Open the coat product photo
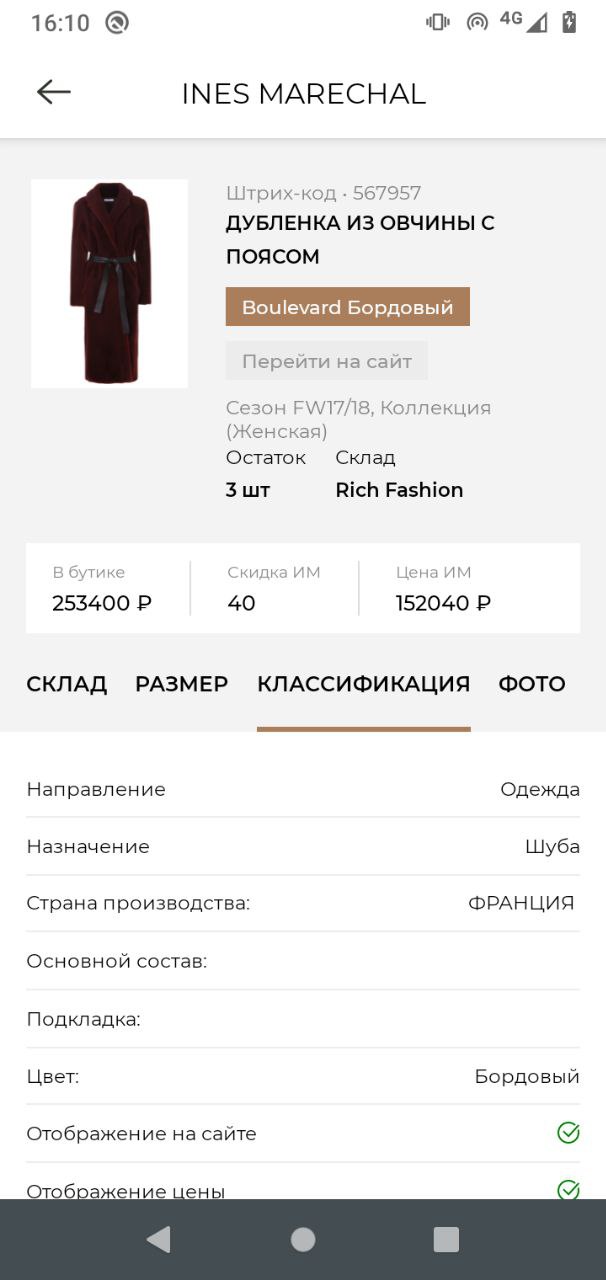606x1280 pixels. tap(109, 283)
